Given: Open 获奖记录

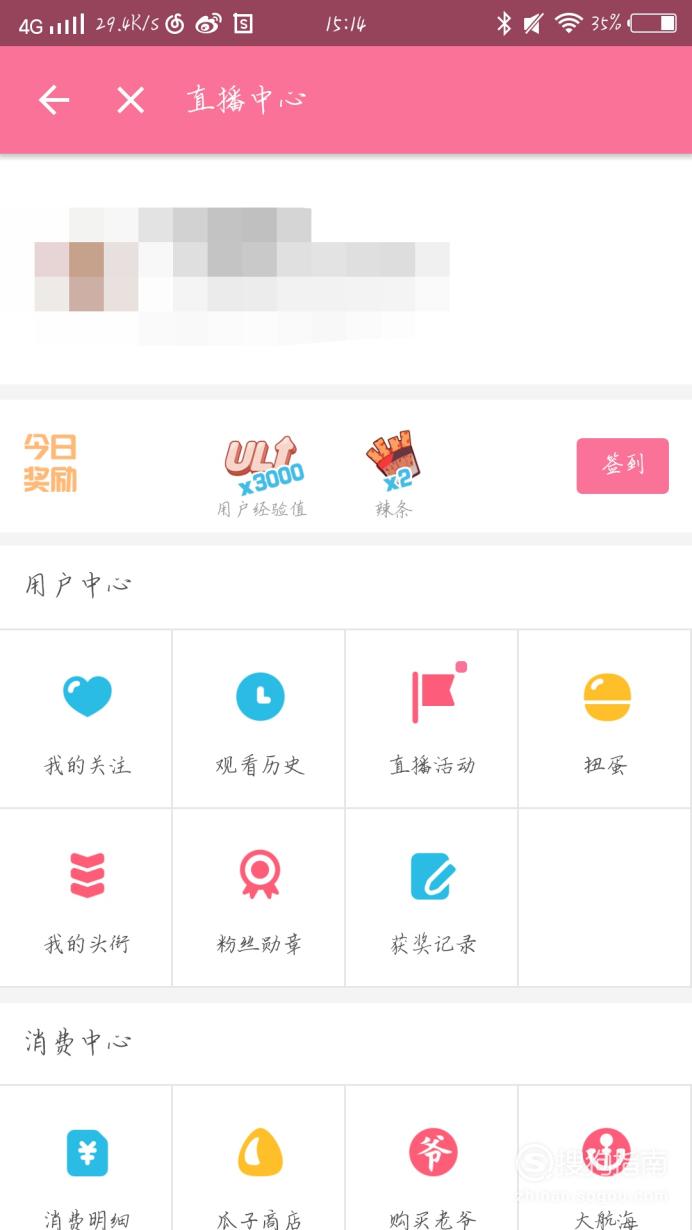Looking at the screenshot, I should 432,898.
